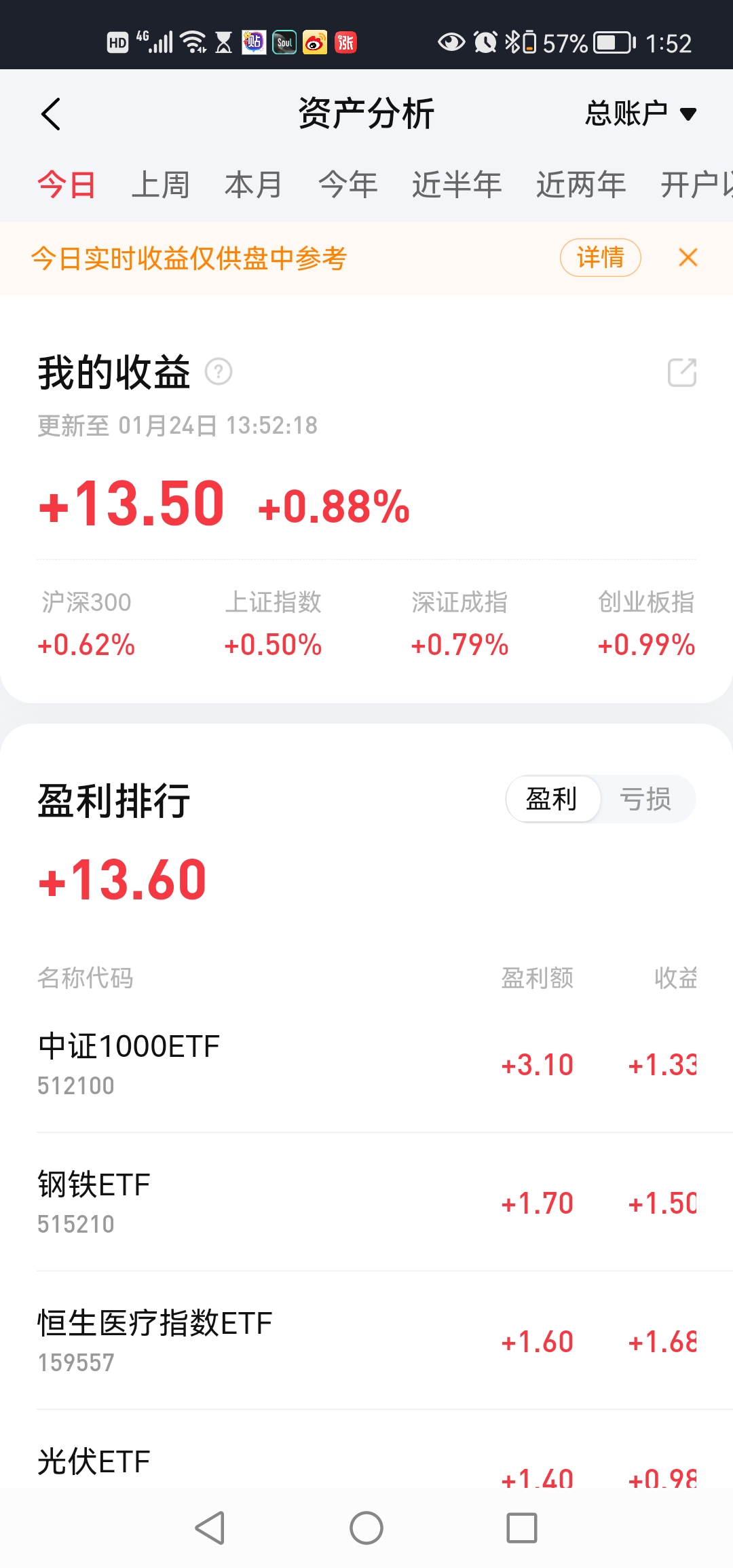Share my earnings via the share icon
This screenshot has height=1568, width=733.
pos(682,373)
